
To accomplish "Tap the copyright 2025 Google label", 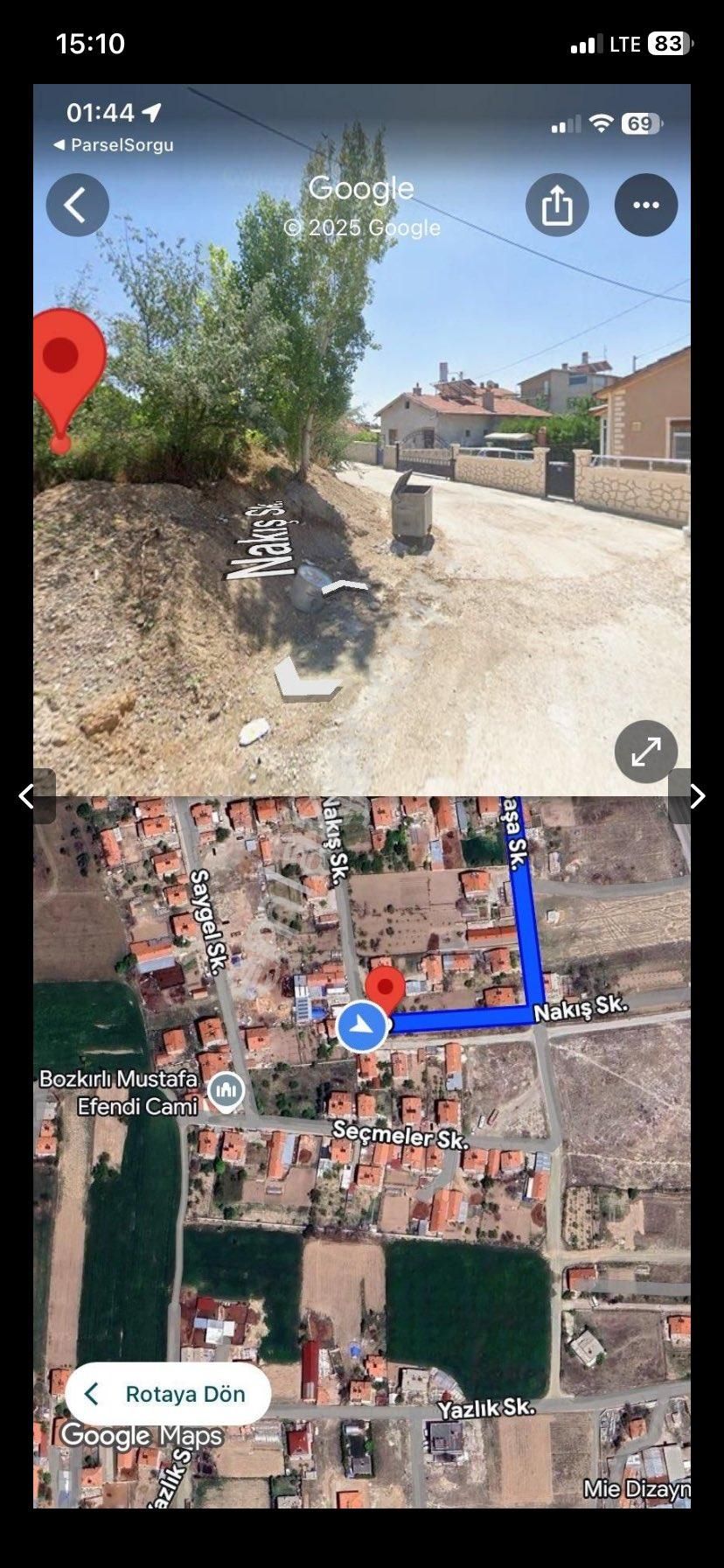I will tap(362, 227).
